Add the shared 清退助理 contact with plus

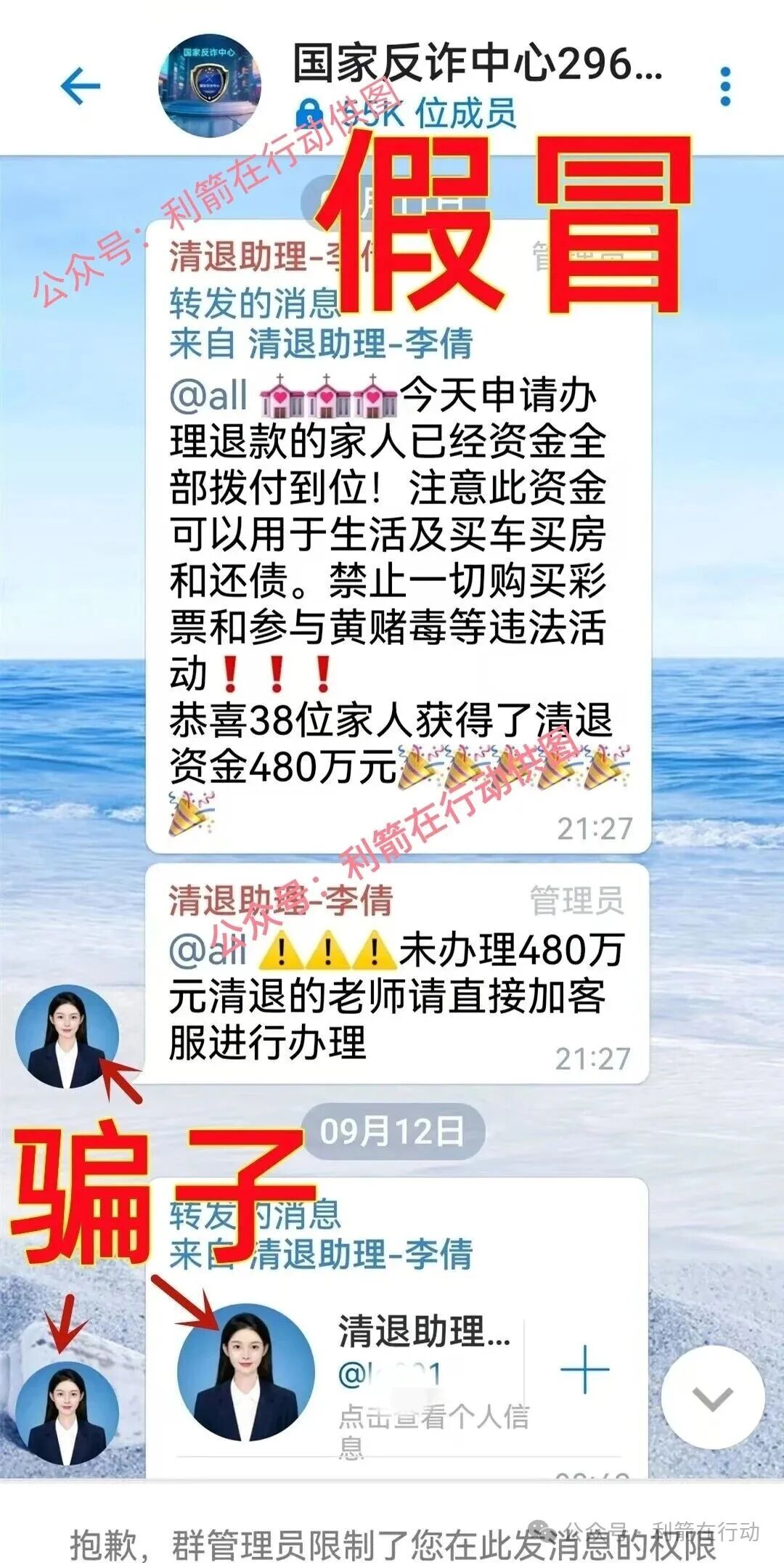[x=584, y=1368]
